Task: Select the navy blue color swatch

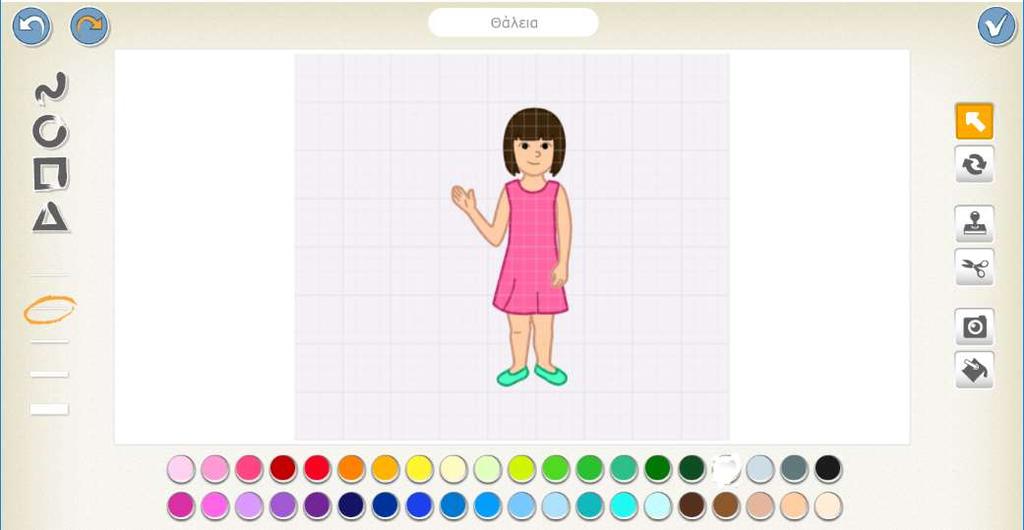Action: [351, 505]
